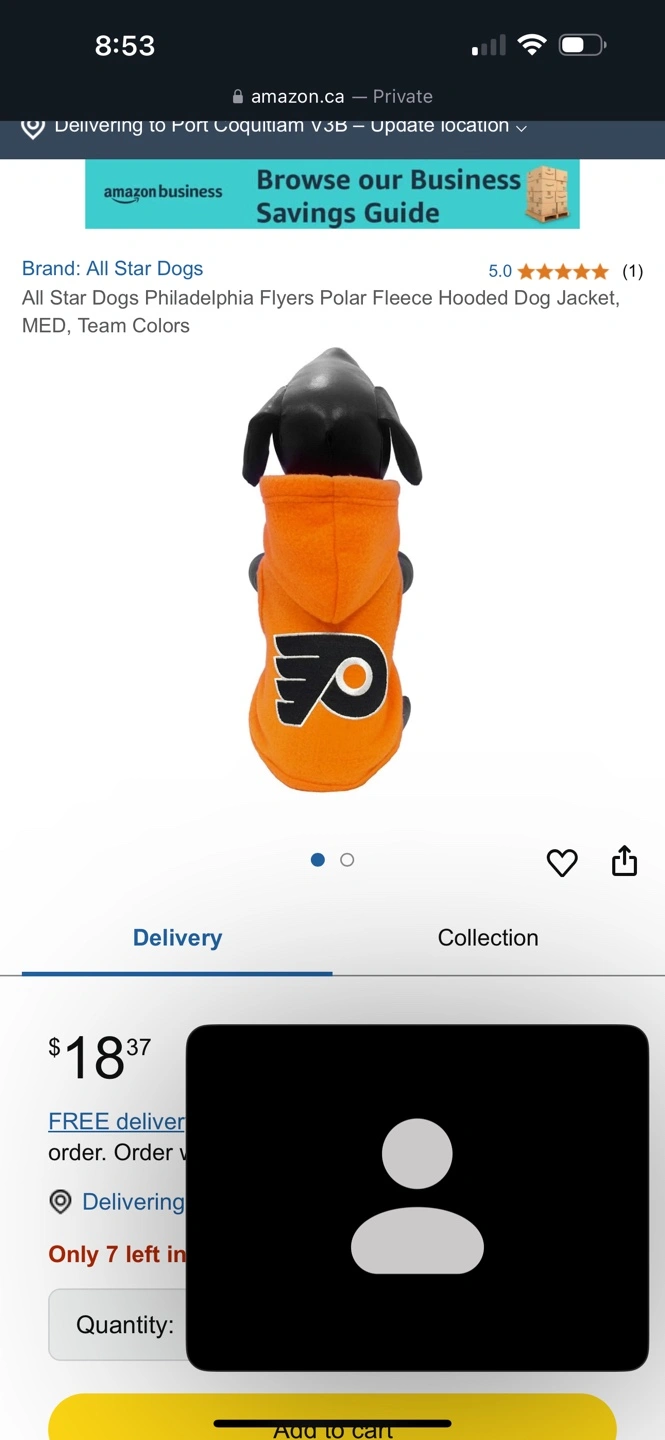Jump to the second product image dot

tap(347, 860)
